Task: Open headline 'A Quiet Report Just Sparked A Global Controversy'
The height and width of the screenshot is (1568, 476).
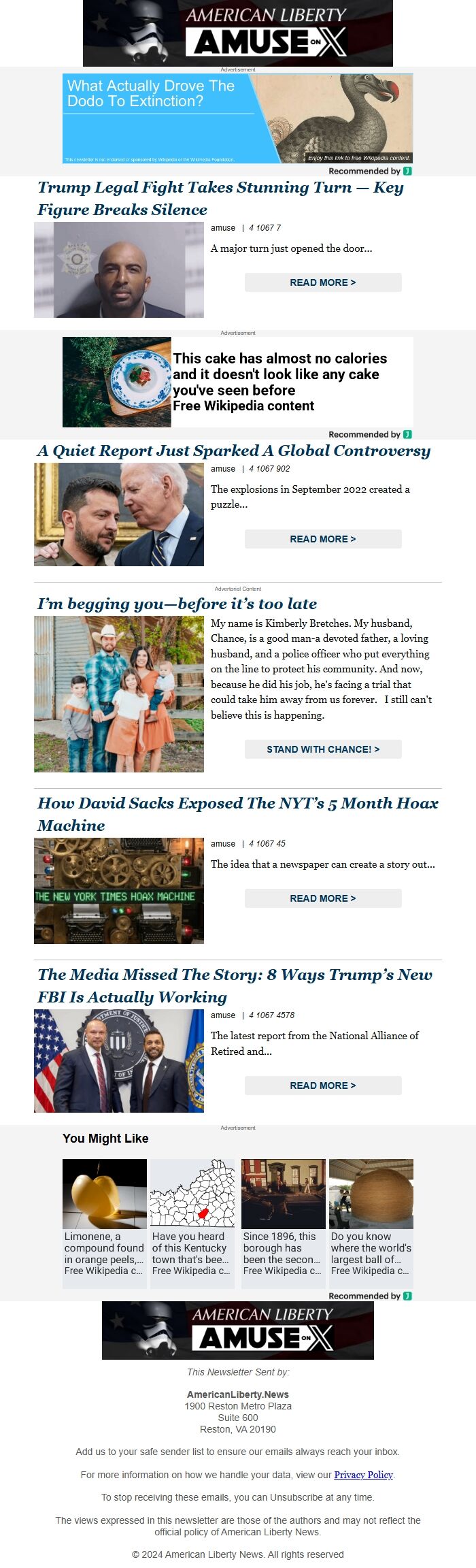Action: pos(233,451)
